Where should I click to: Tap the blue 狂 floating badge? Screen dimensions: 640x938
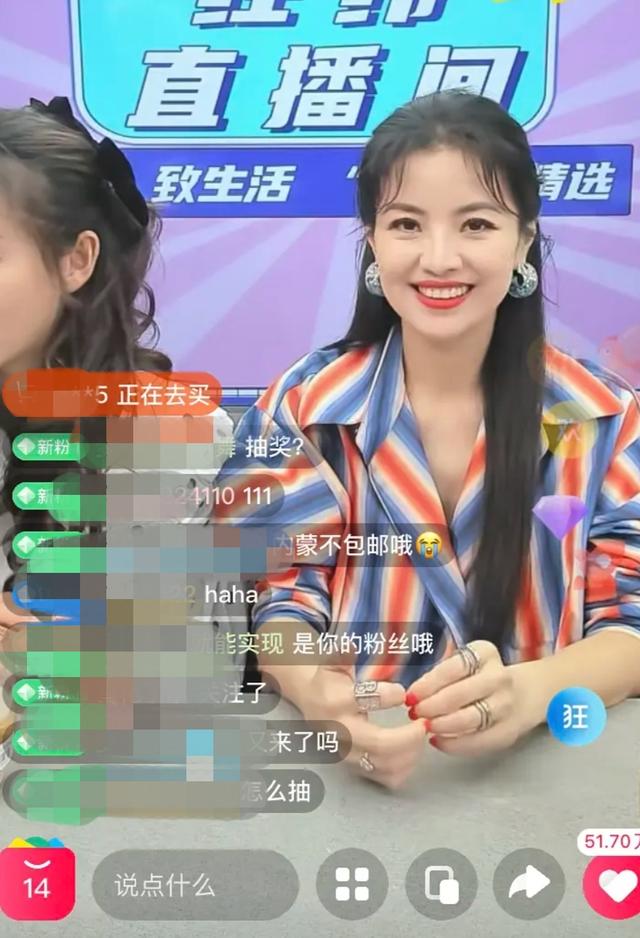click(x=576, y=716)
